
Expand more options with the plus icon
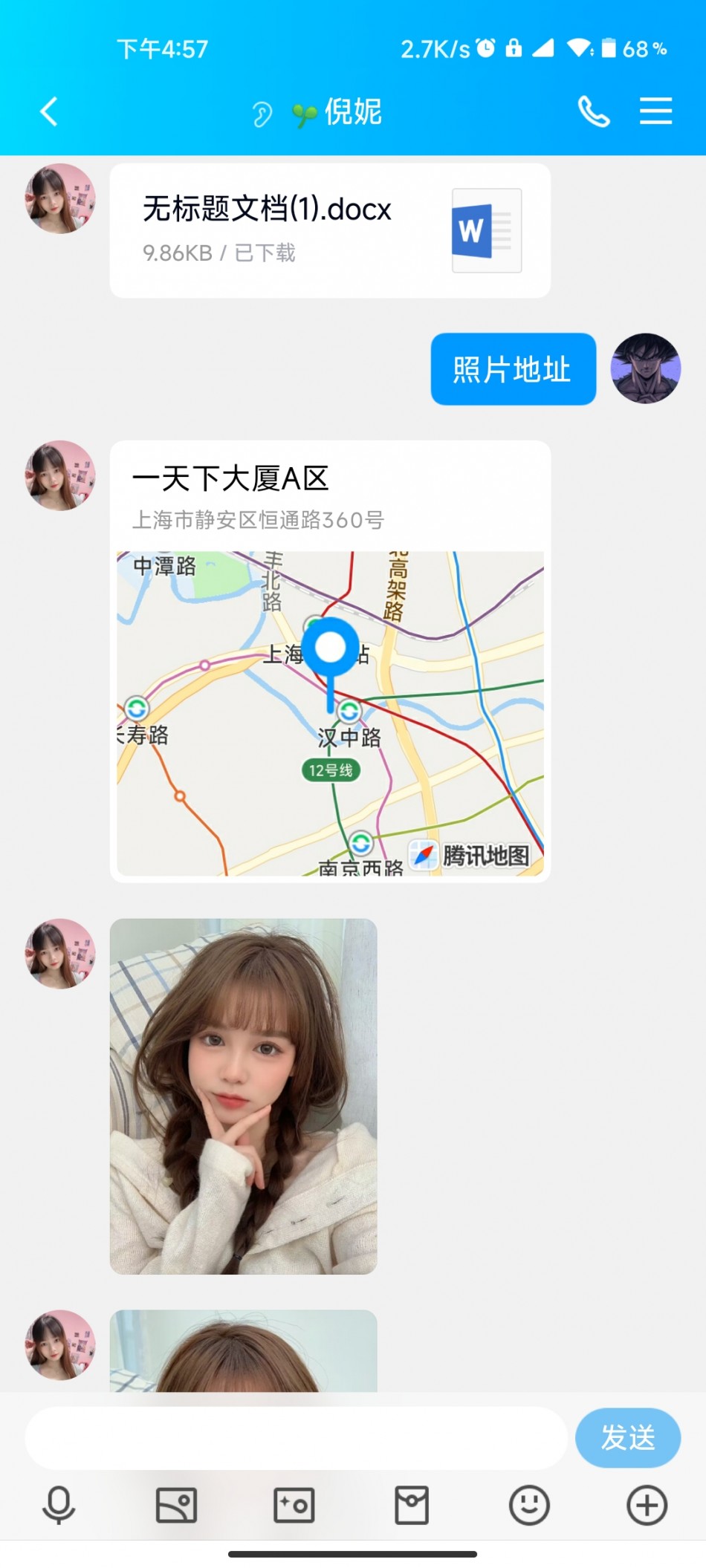pyautogui.click(x=647, y=1506)
